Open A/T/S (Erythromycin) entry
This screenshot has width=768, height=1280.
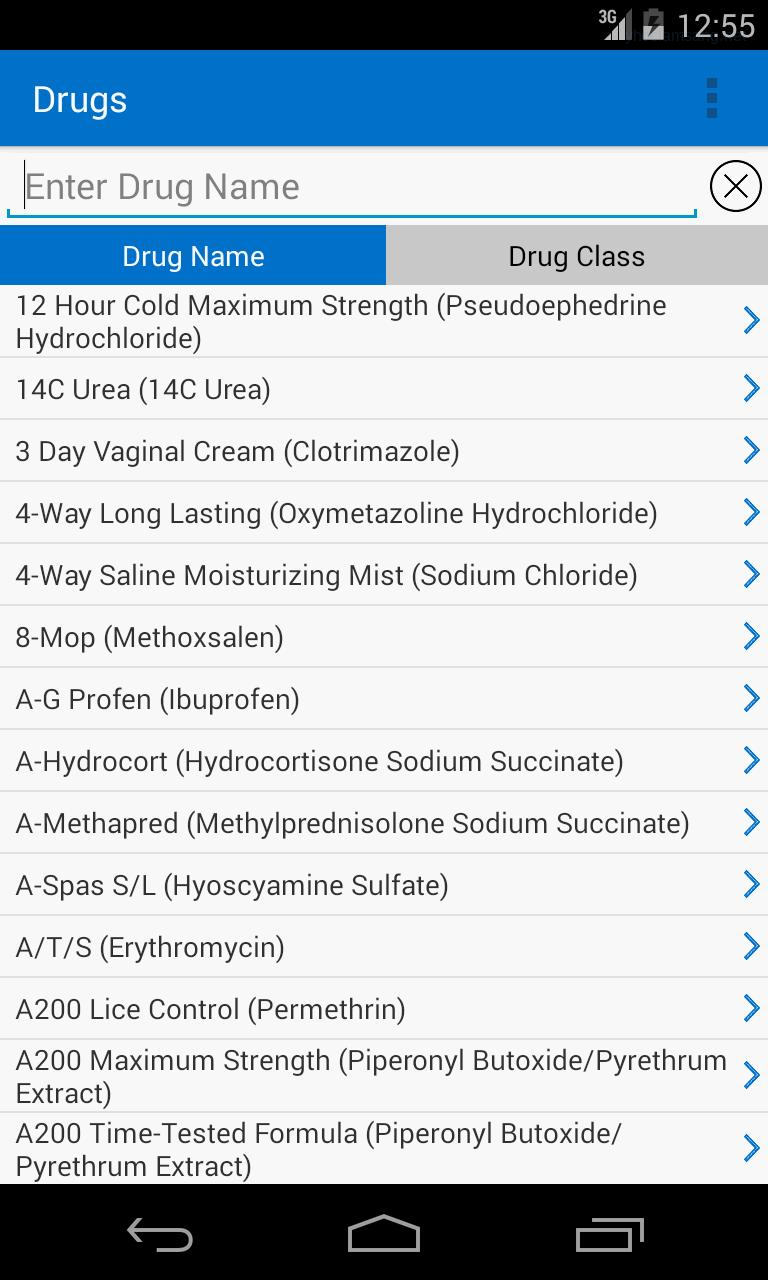point(384,947)
